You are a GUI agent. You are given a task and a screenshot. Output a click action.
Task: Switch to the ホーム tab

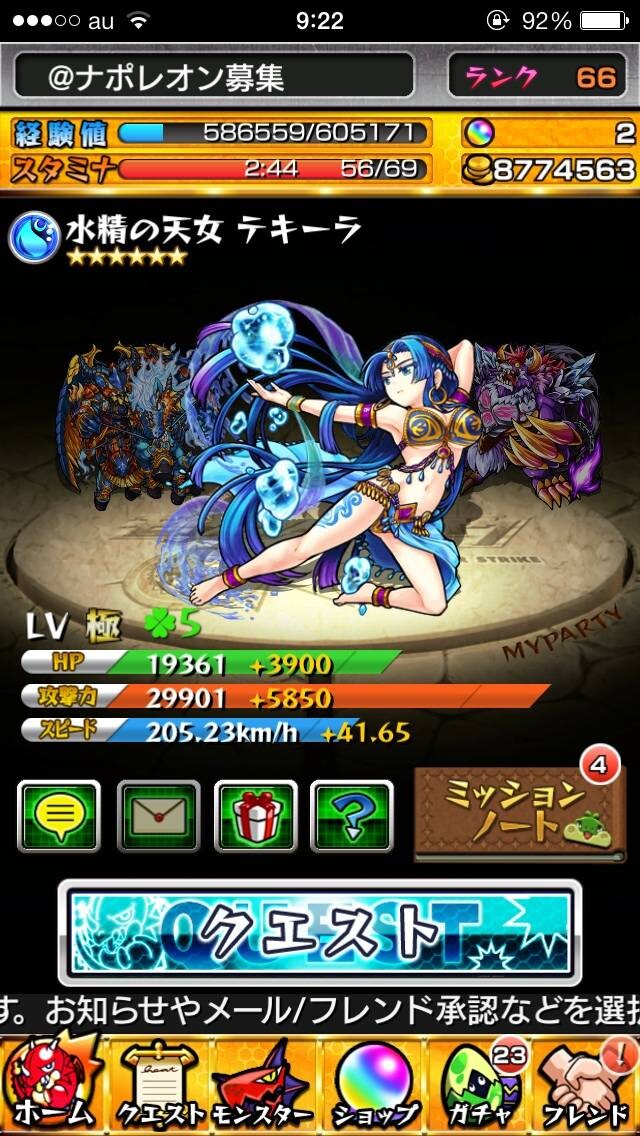coord(51,1084)
